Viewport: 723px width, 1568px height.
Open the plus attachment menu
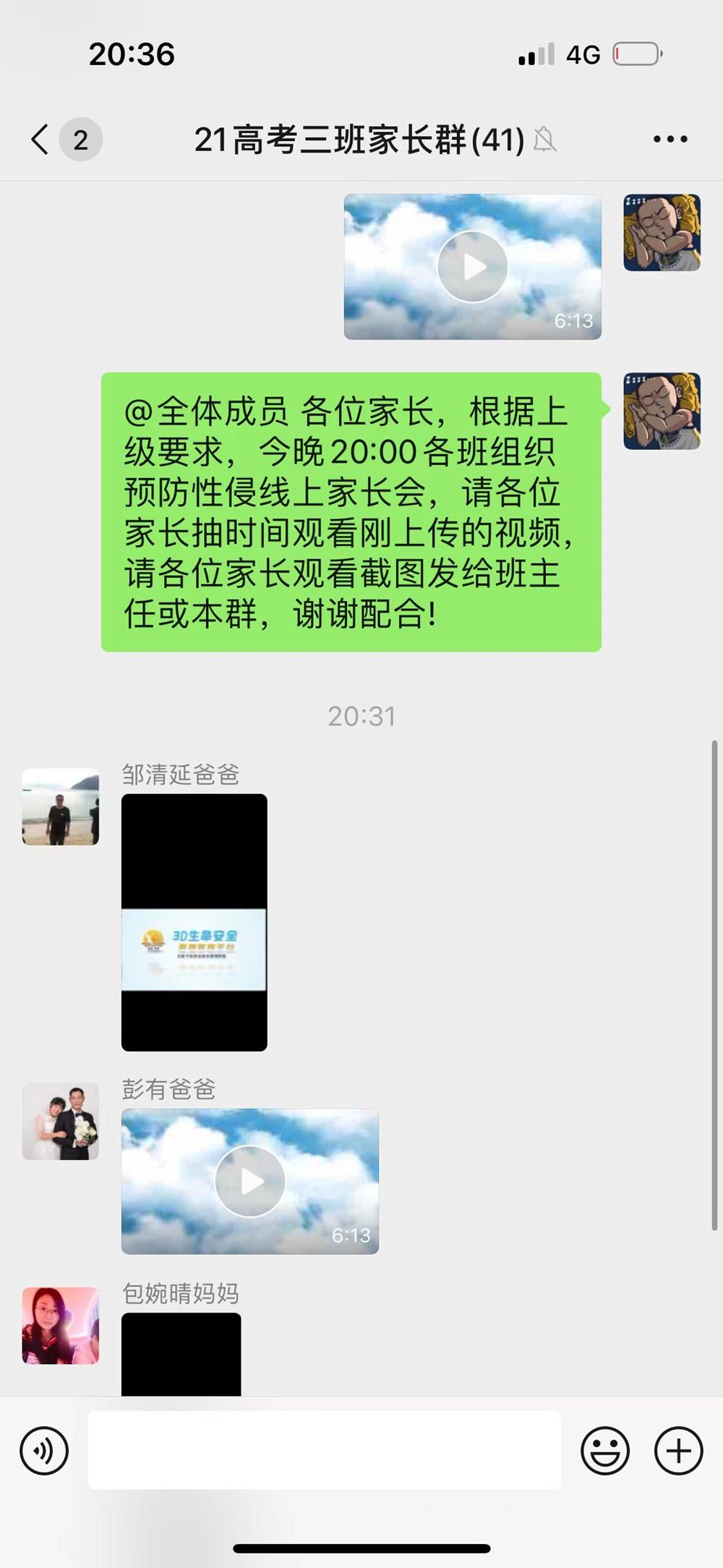(678, 1450)
